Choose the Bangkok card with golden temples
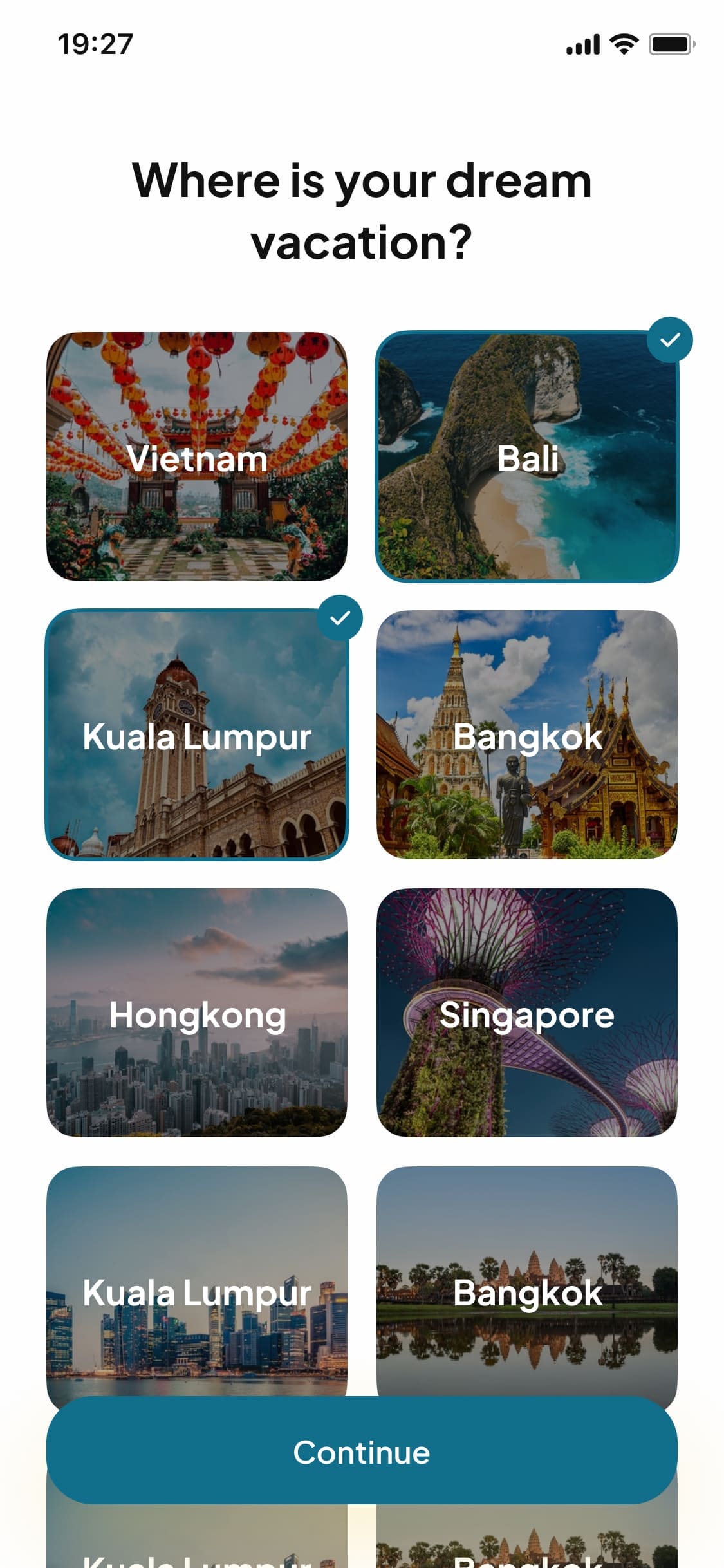 [527, 734]
